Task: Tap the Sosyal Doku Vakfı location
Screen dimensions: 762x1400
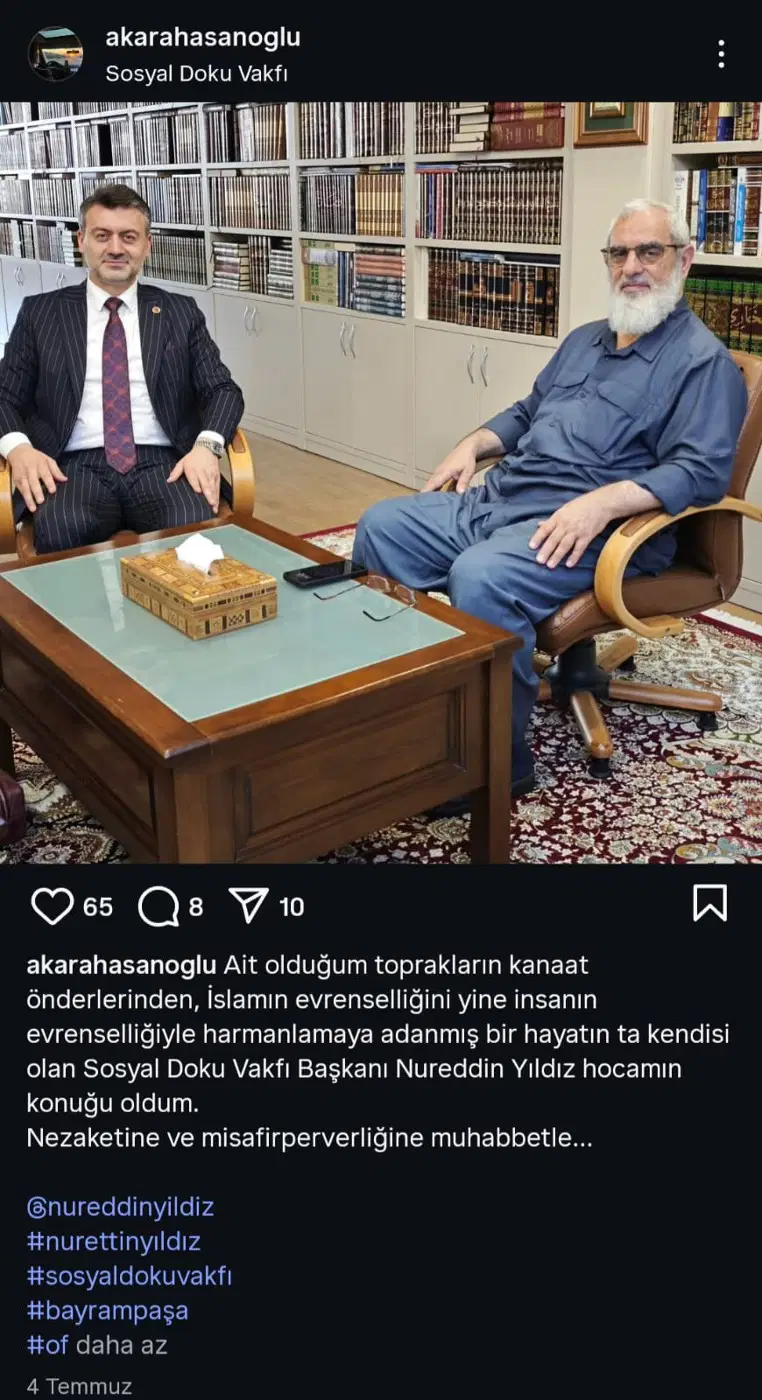Action: [x=197, y=73]
